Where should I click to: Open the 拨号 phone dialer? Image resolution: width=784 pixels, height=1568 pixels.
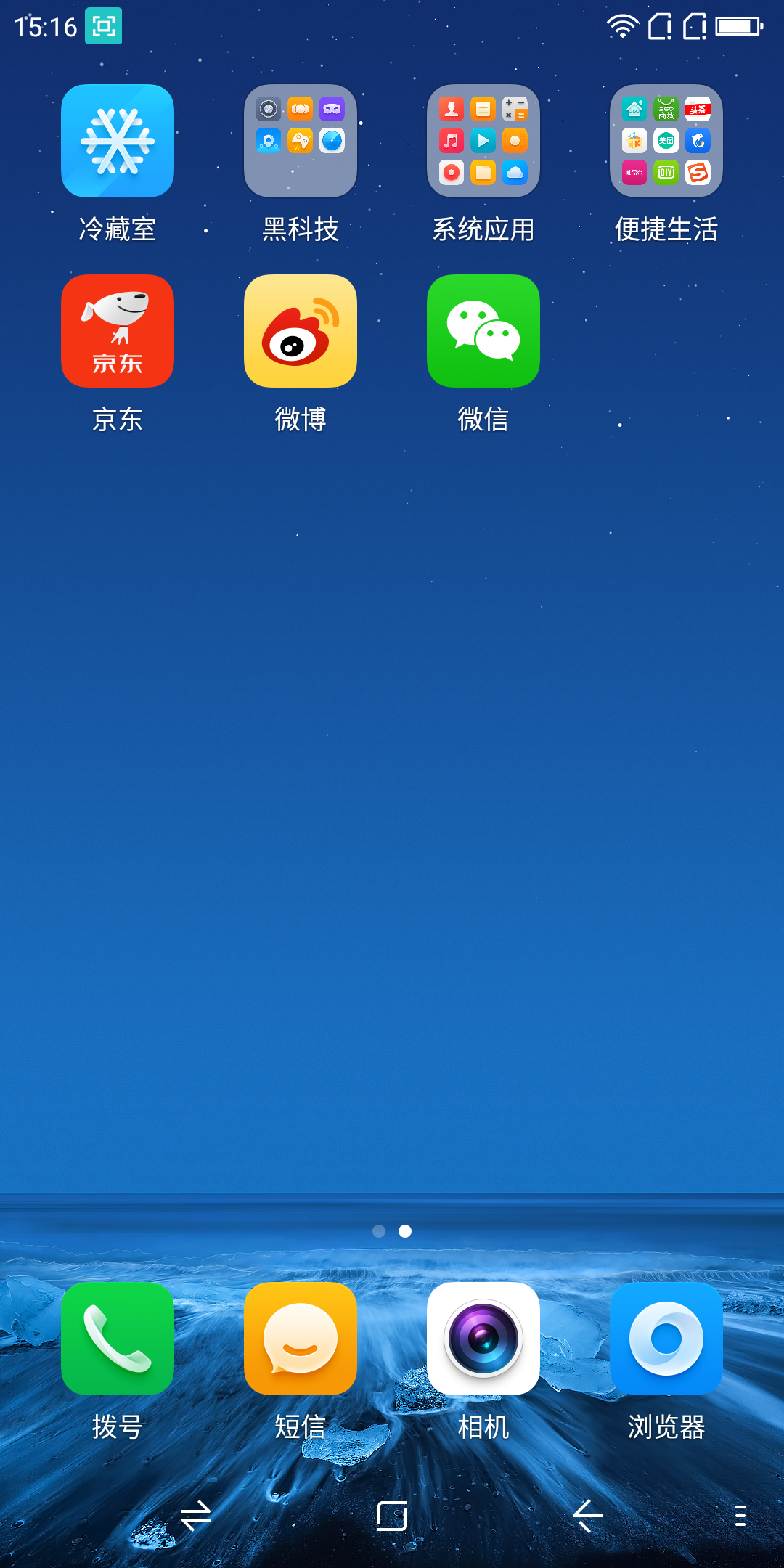click(x=118, y=1339)
